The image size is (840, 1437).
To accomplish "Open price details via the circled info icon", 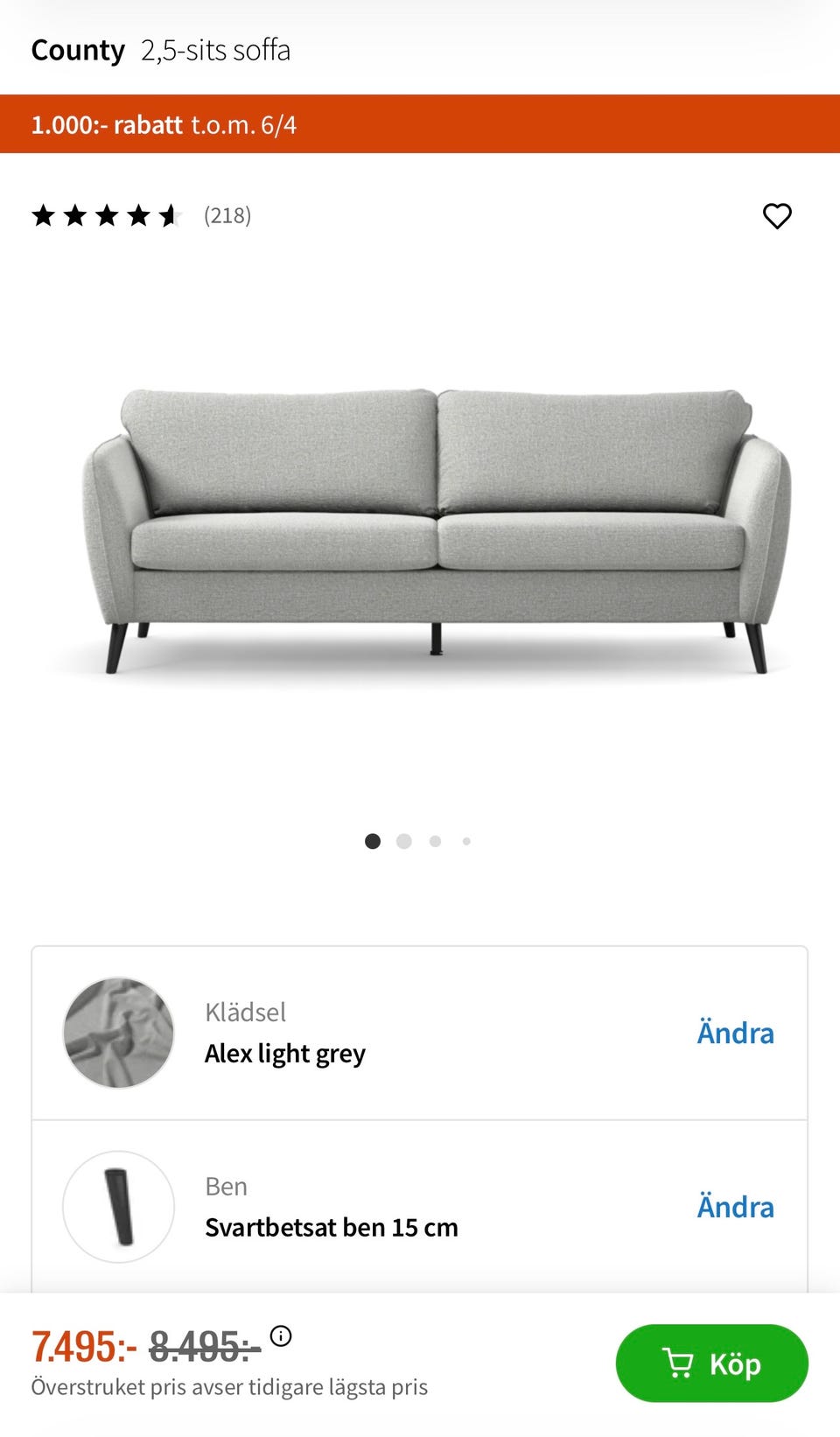I will pyautogui.click(x=281, y=1337).
